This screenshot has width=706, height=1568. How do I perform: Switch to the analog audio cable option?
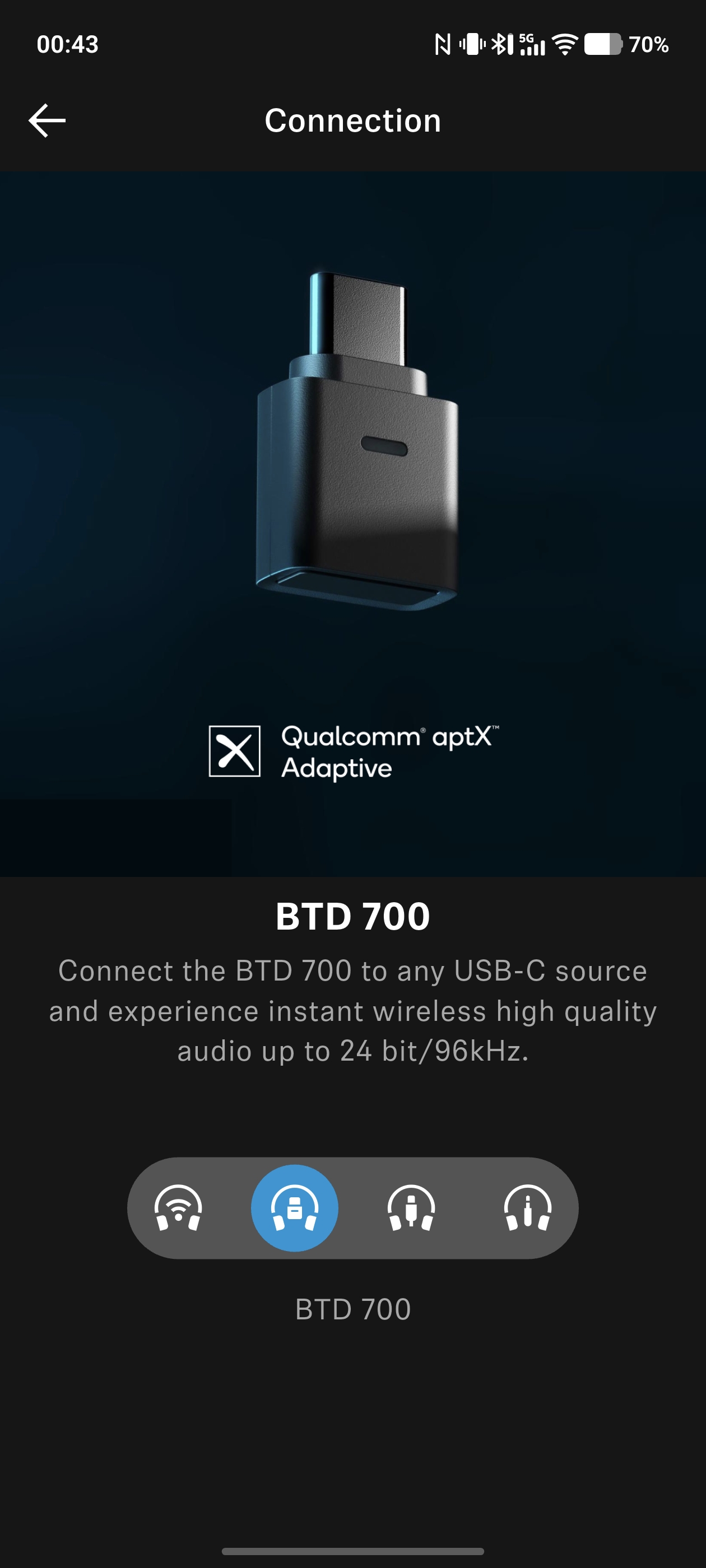[527, 1208]
